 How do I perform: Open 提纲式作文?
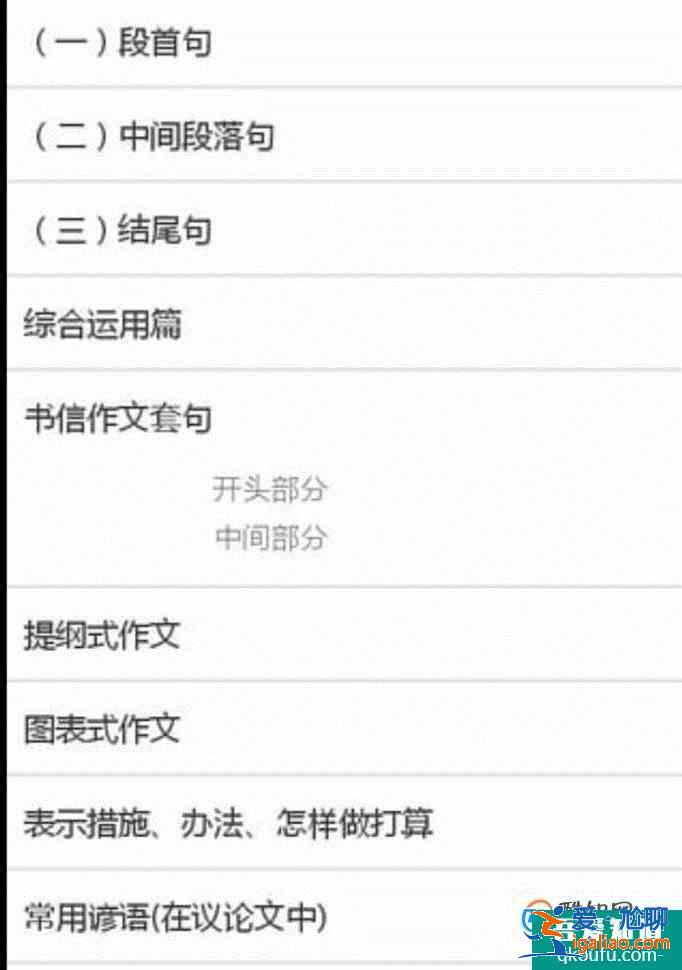102,635
